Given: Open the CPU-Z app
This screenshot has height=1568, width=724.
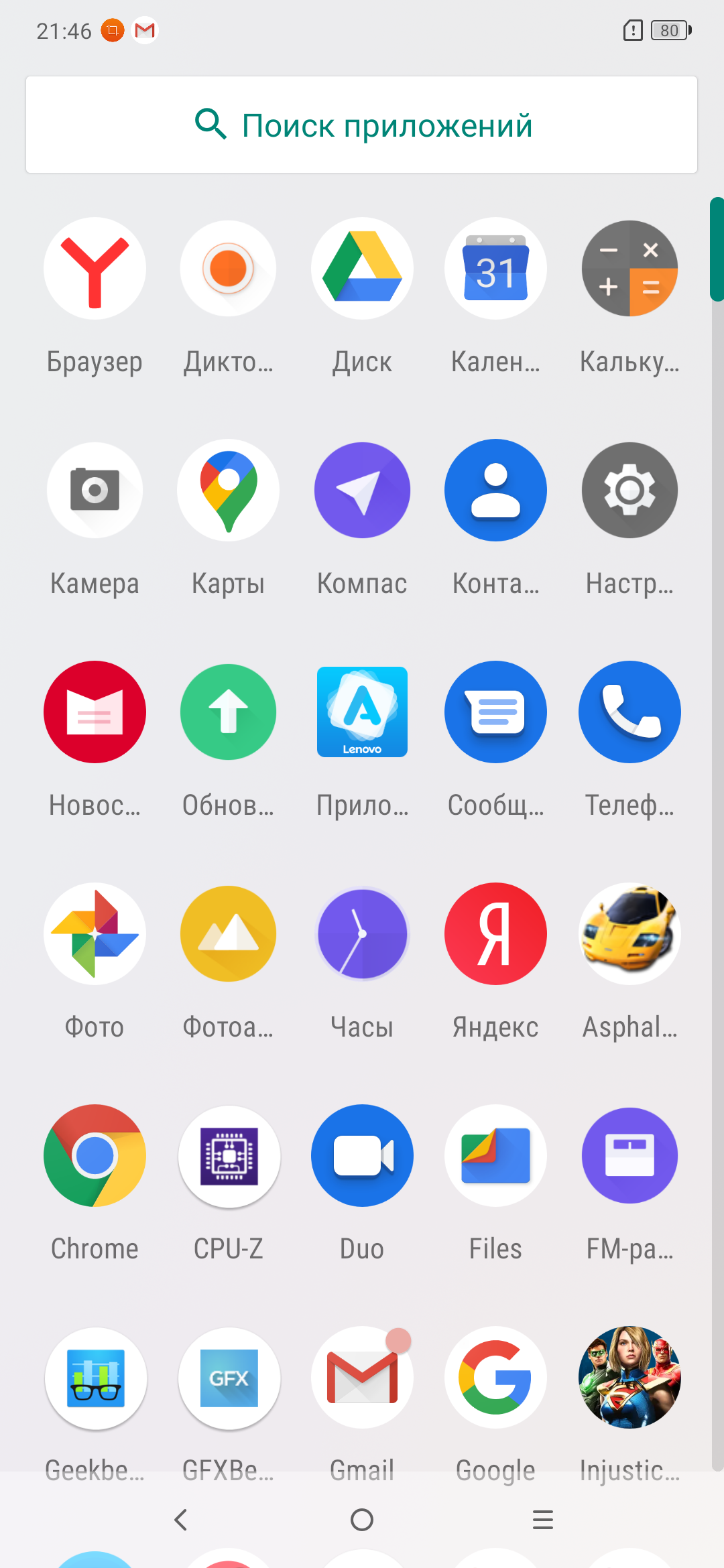Looking at the screenshot, I should point(229,1156).
